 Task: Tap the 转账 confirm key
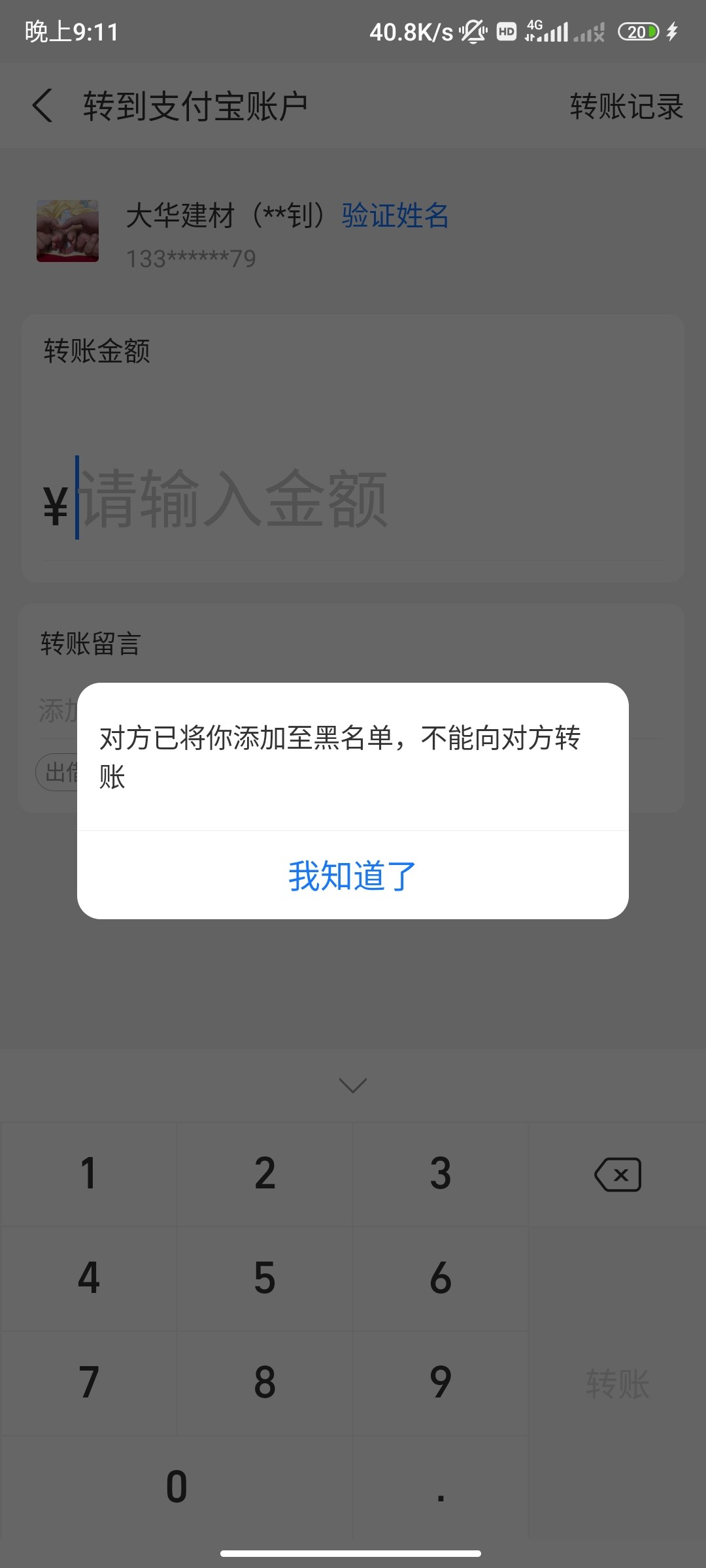(617, 1383)
